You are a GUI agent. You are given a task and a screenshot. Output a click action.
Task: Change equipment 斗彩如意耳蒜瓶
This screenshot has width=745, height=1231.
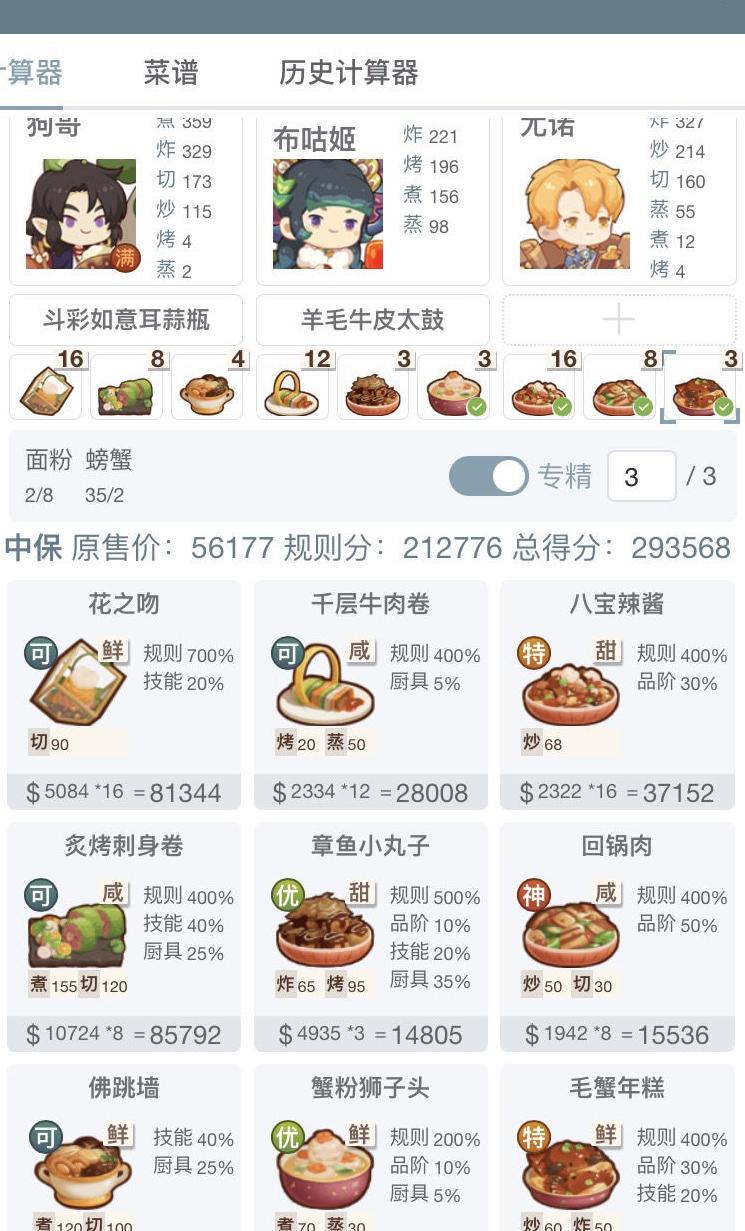[x=126, y=320]
